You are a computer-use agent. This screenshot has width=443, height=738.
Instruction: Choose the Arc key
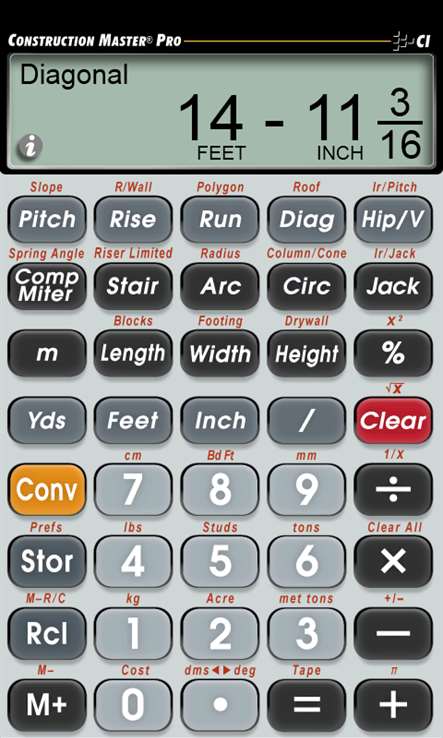(220, 286)
